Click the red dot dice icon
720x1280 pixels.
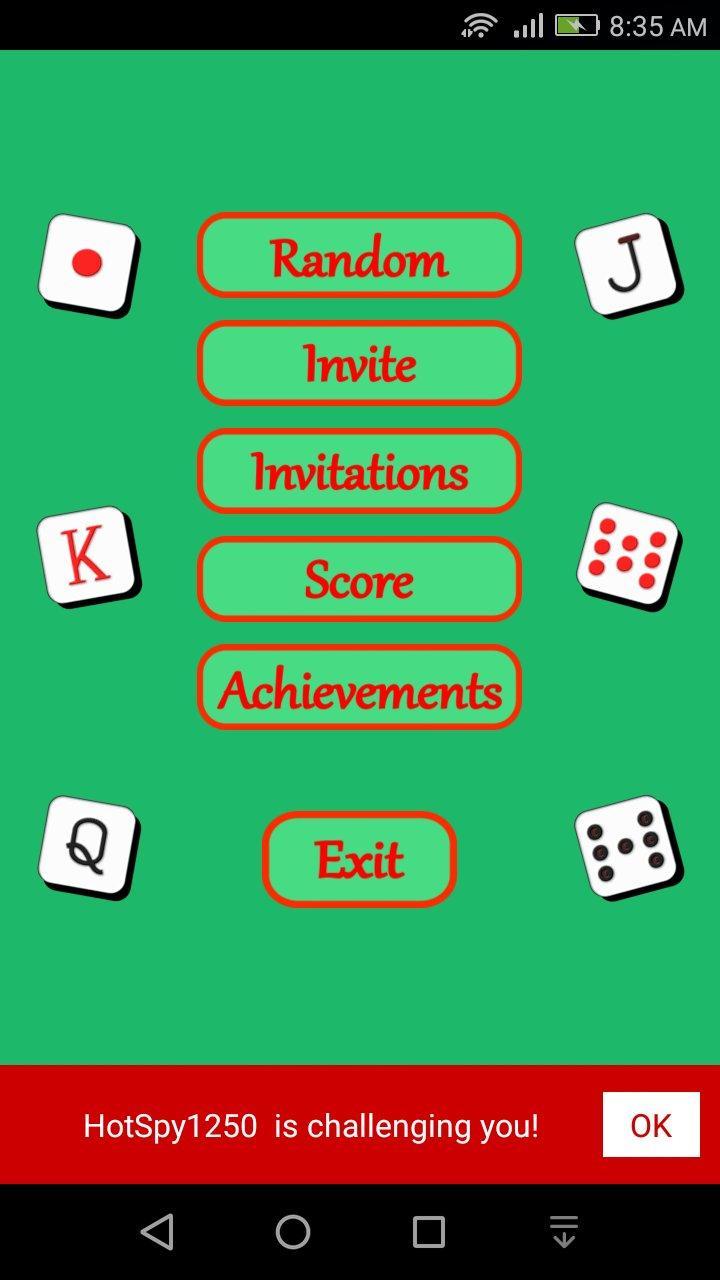(x=88, y=262)
